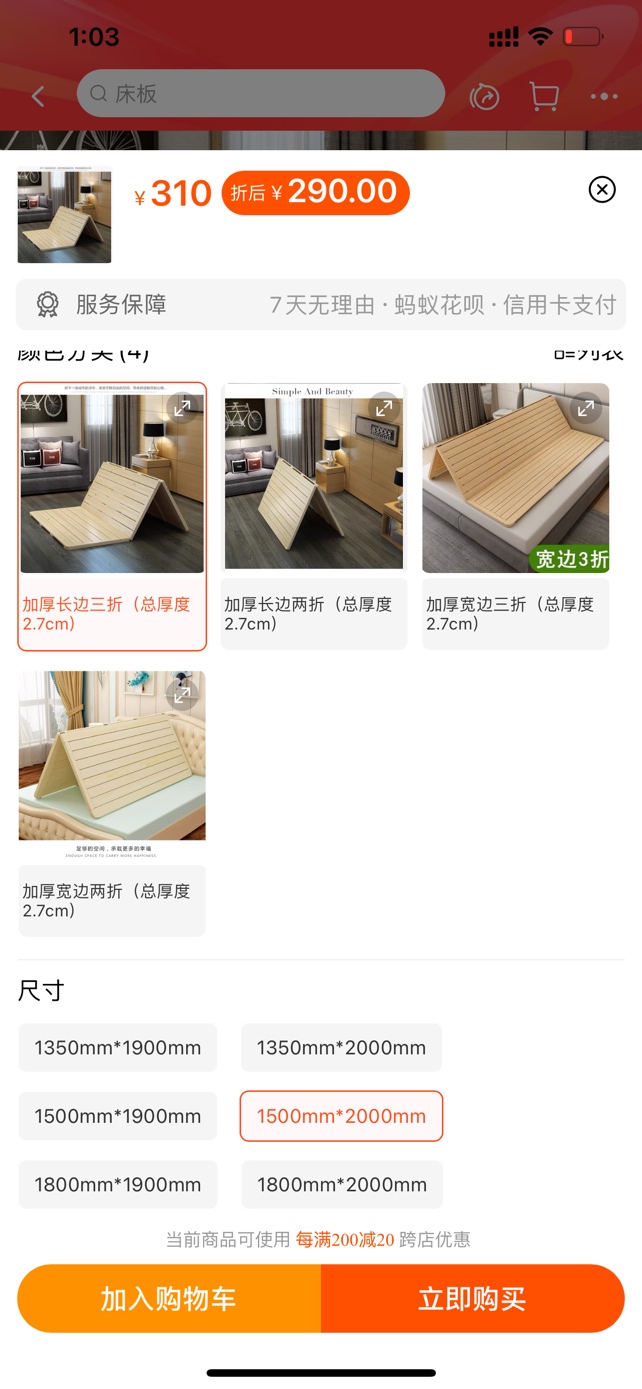Viewport: 642px width, 1389px height.
Task: Choose 加厚长边两折 option
Action: coord(313,516)
